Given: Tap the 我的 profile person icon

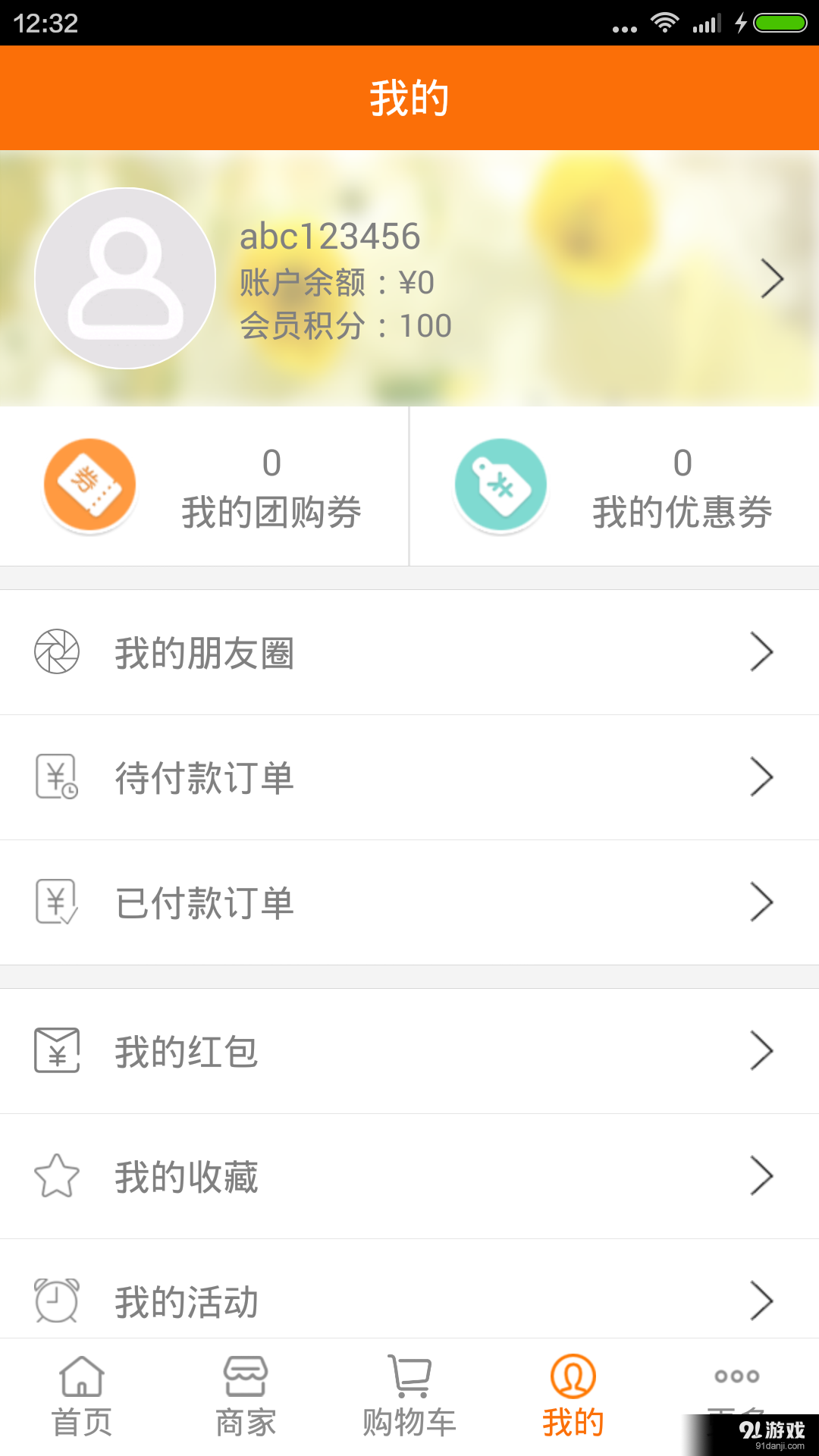Looking at the screenshot, I should tap(573, 1378).
